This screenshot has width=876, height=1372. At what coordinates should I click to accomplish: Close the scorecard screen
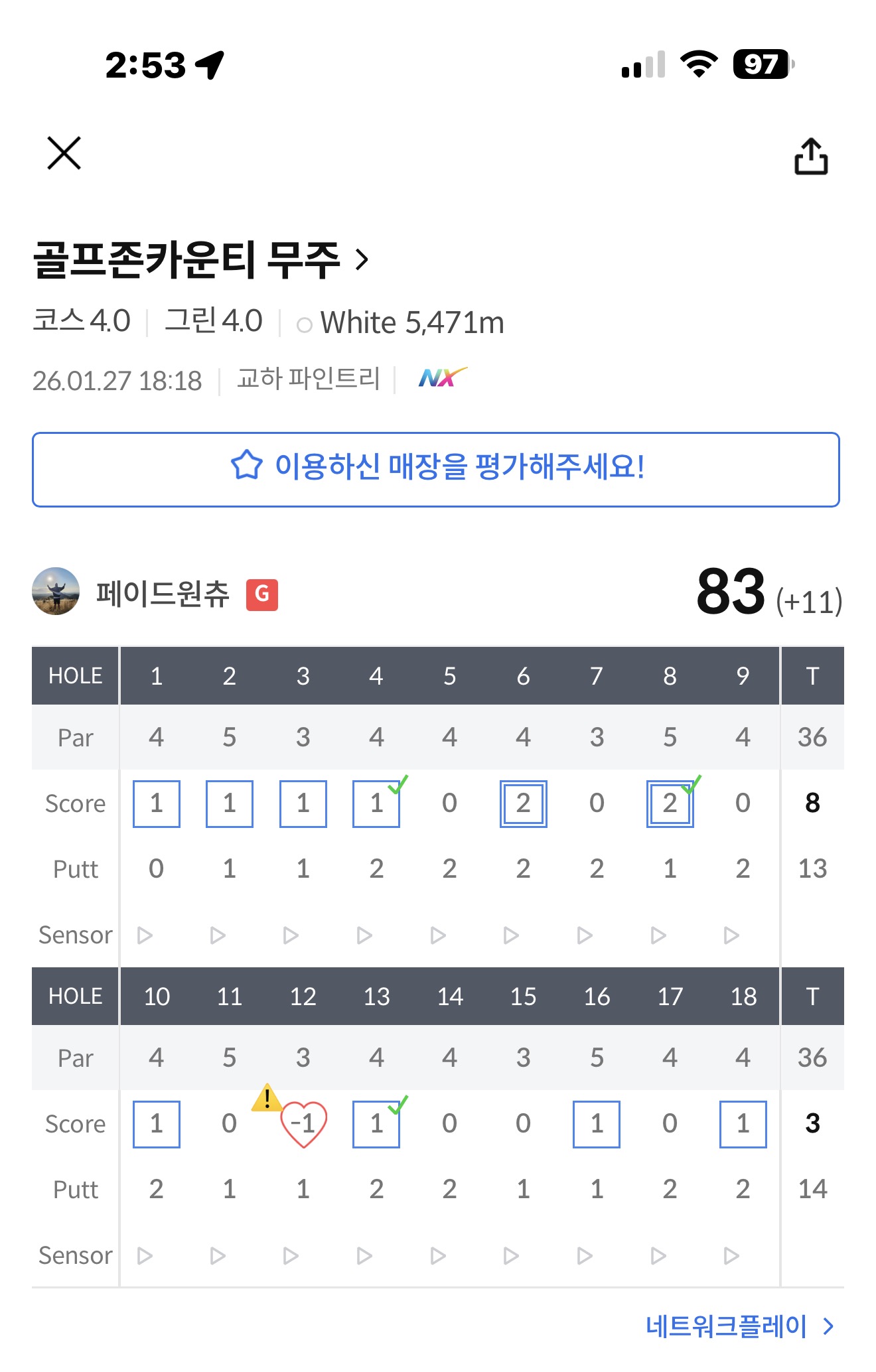(64, 153)
